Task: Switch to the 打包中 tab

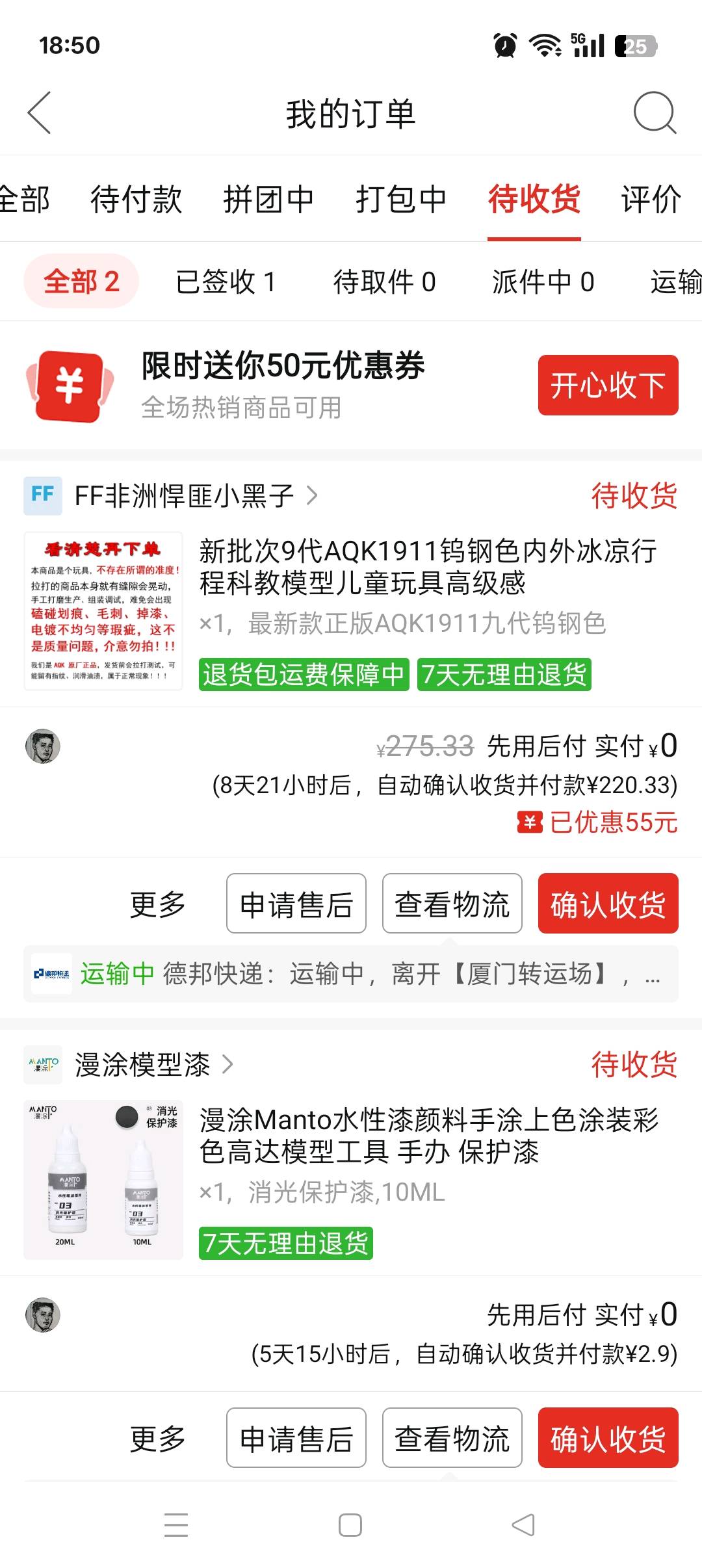Action: click(401, 199)
